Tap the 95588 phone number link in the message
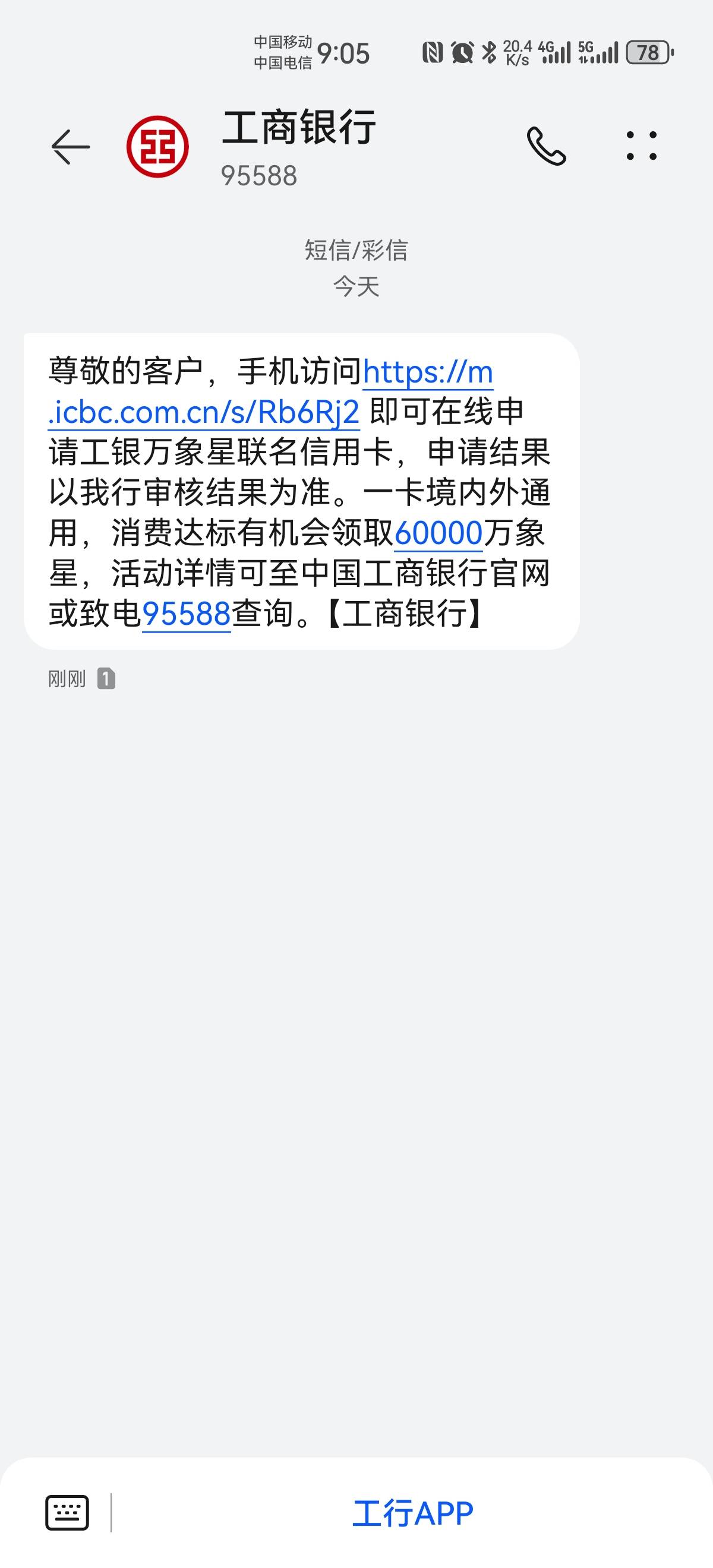Viewport: 713px width, 1568px height. pos(187,614)
